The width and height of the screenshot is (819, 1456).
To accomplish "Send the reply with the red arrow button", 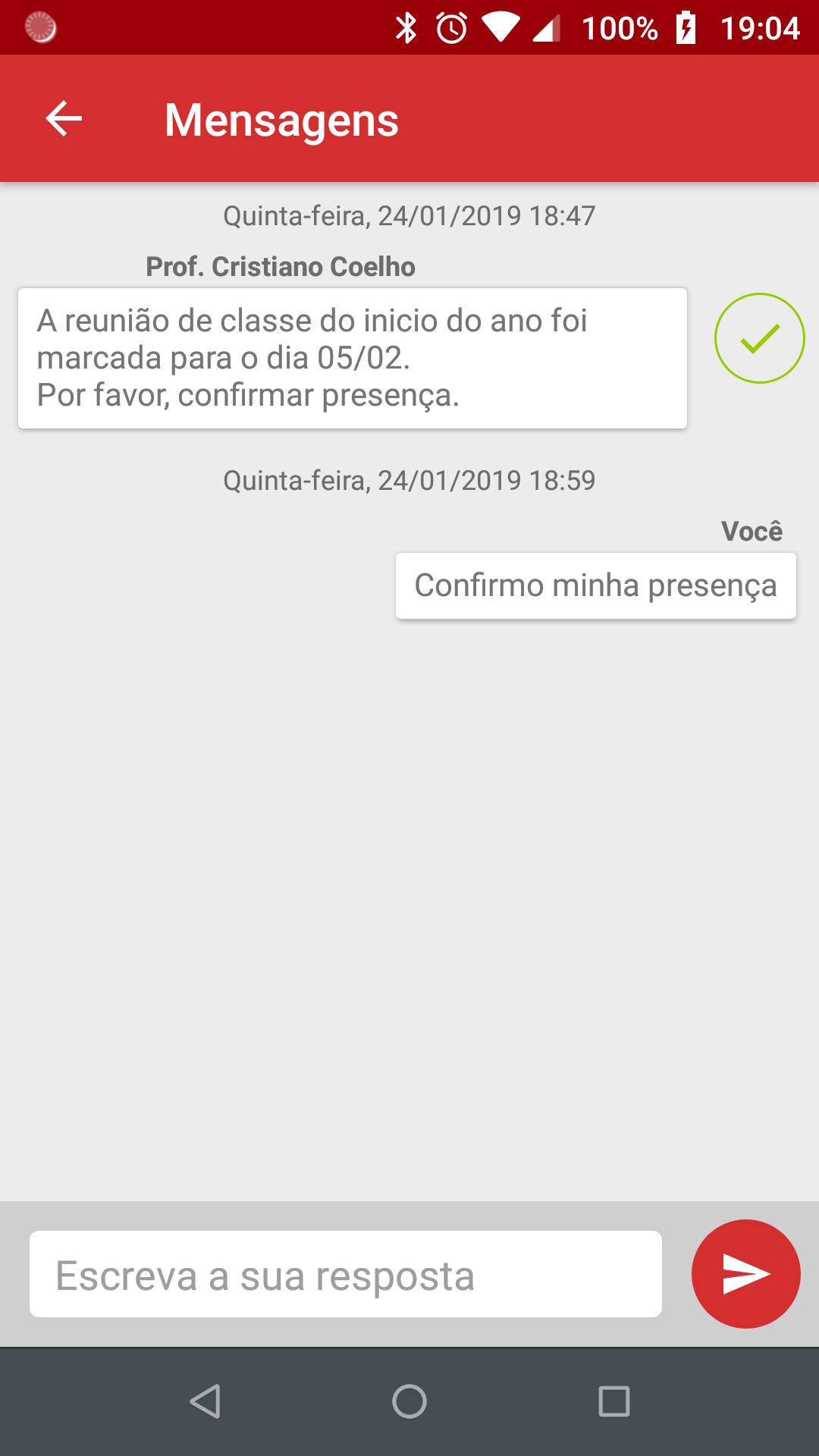I will [746, 1274].
